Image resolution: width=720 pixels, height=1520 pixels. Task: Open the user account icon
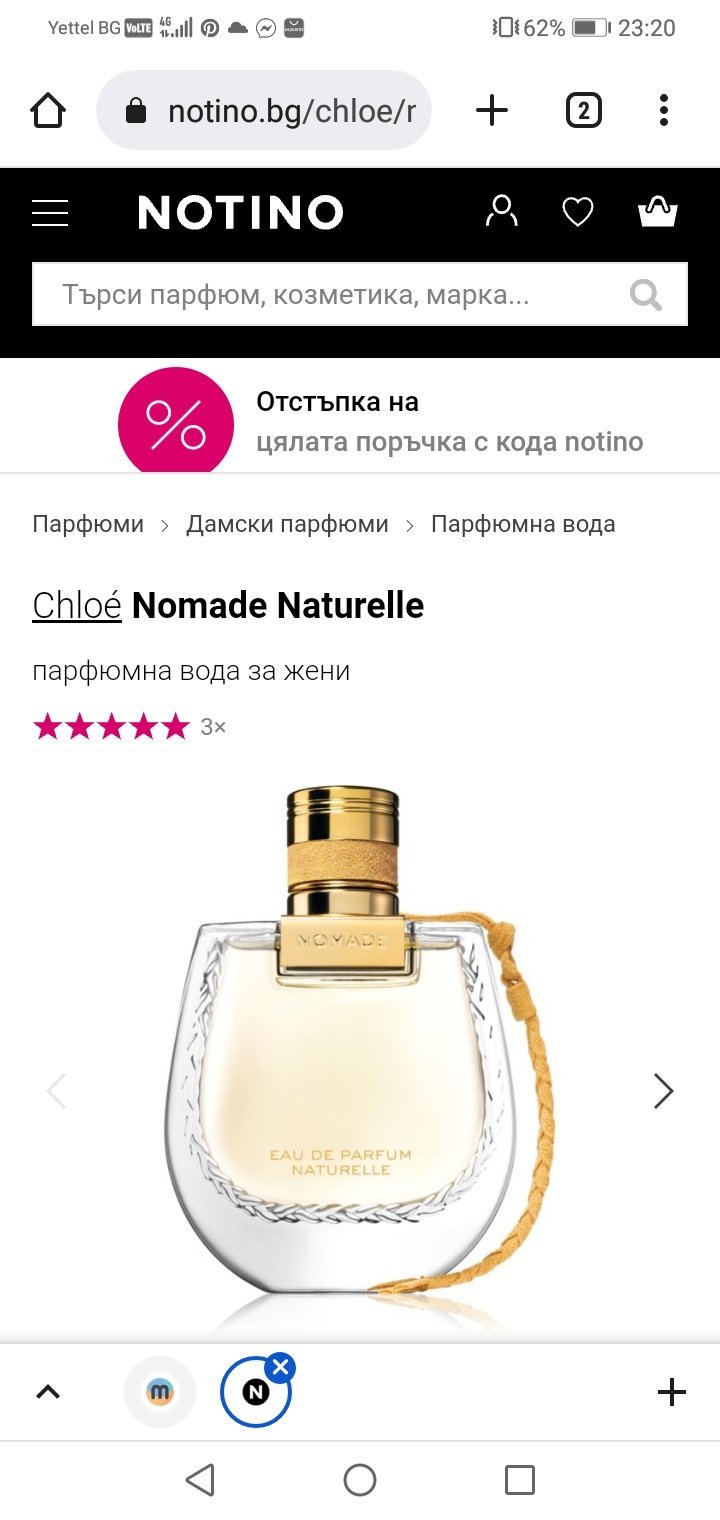click(501, 212)
